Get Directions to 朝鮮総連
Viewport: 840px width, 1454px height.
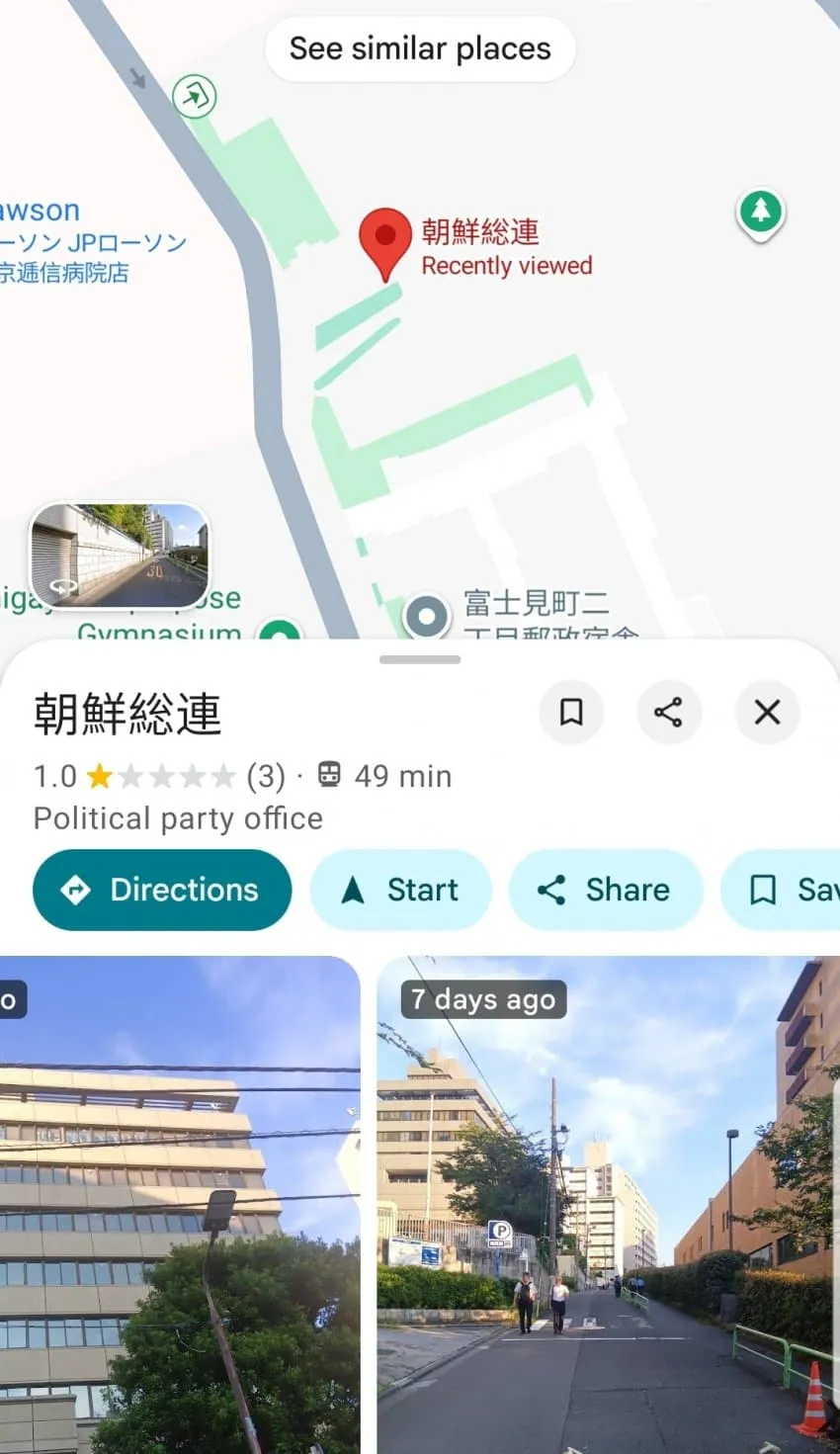point(162,890)
